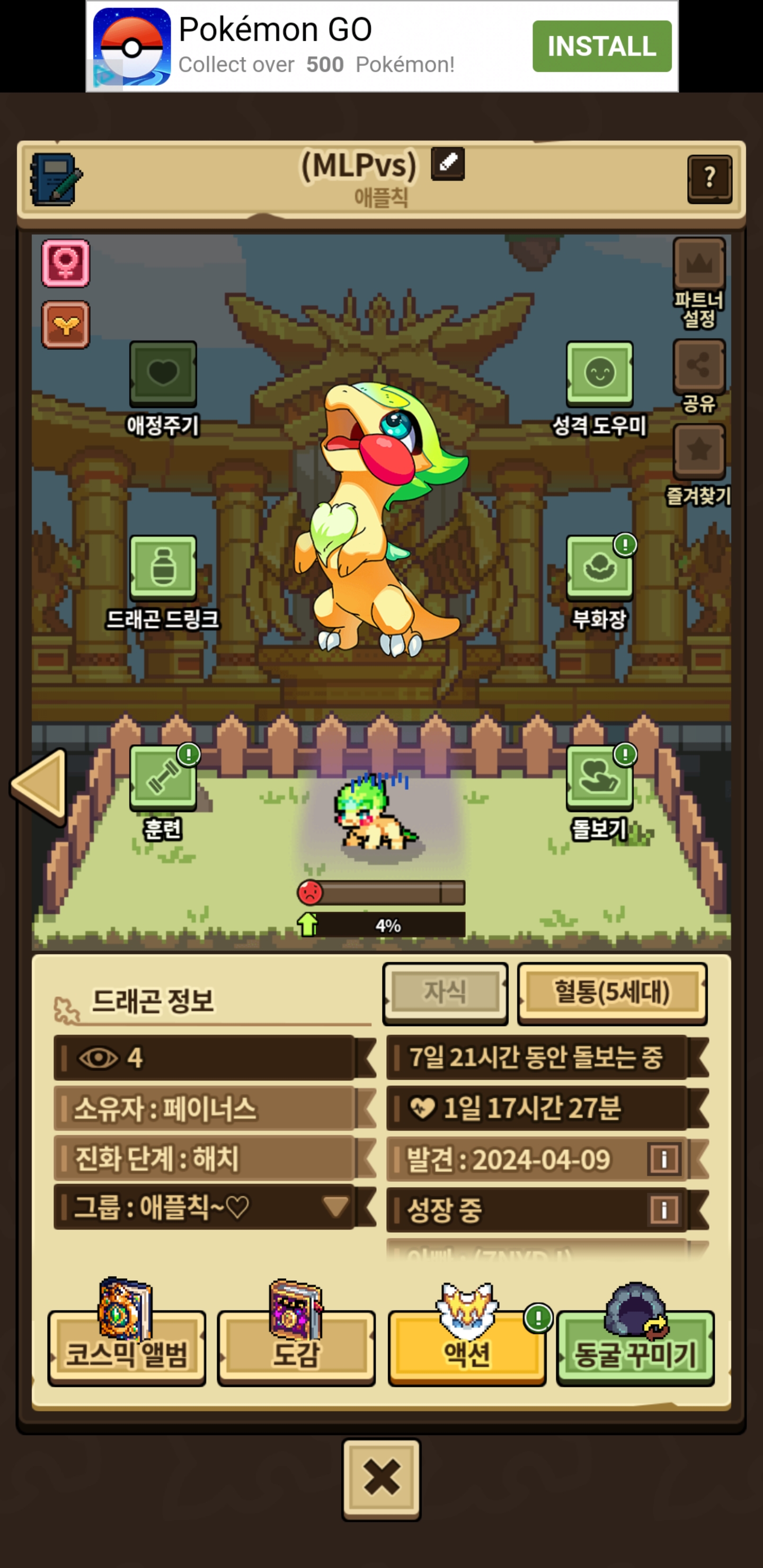Start 훈련 training
763x1568 pixels.
163,777
